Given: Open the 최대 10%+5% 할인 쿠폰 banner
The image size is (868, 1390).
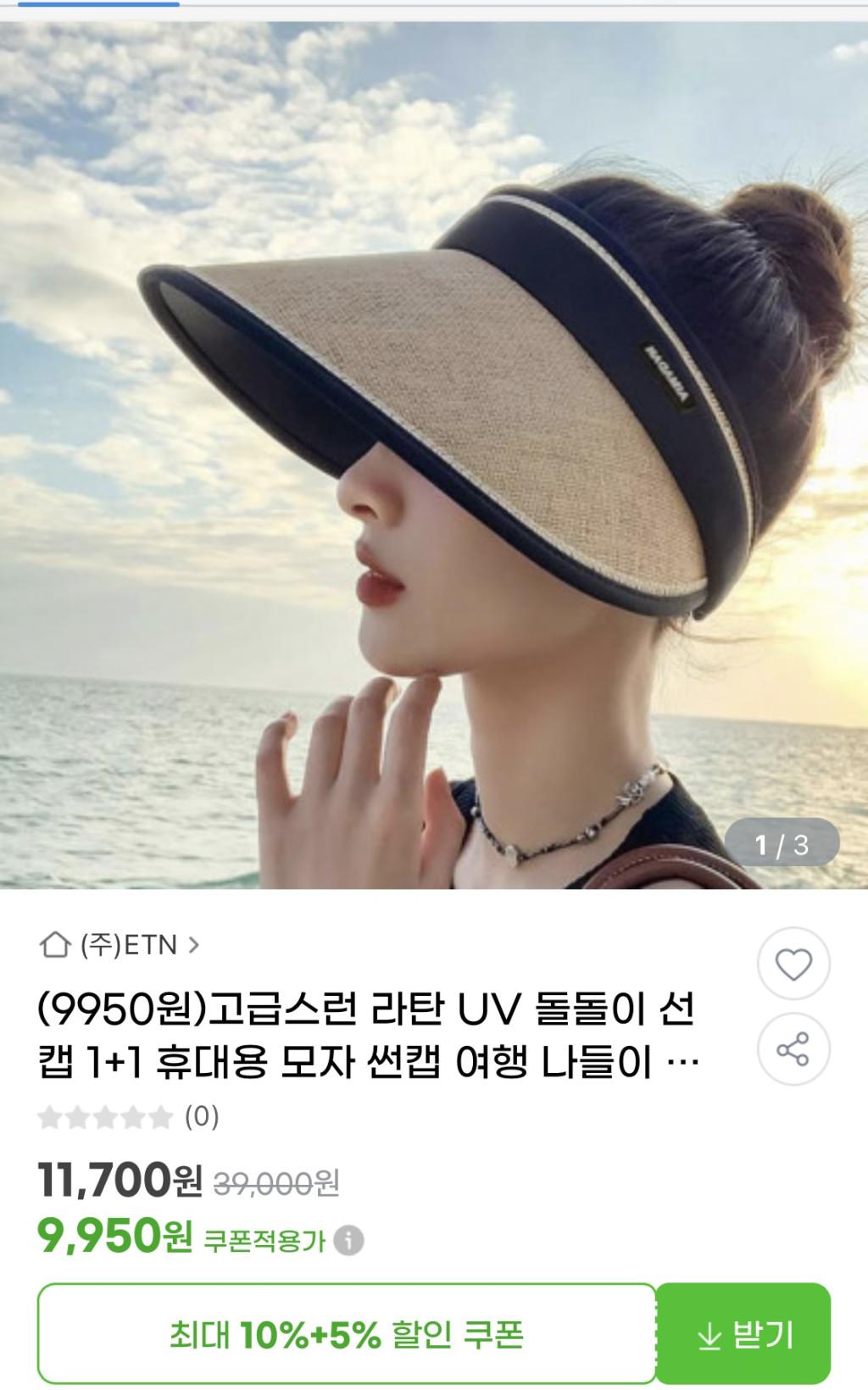Looking at the screenshot, I should point(347,1334).
